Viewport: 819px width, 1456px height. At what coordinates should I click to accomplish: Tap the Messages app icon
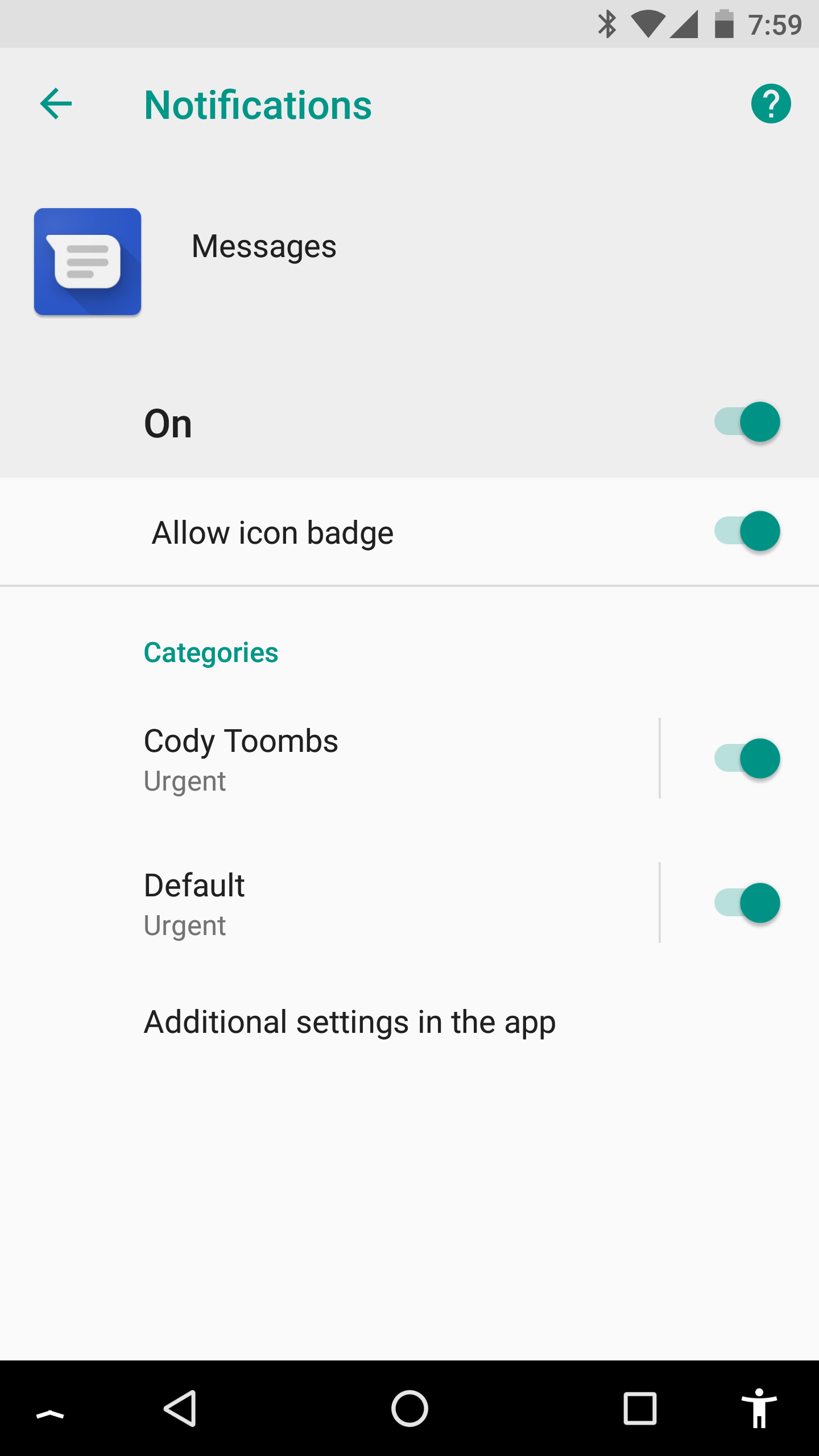87,262
